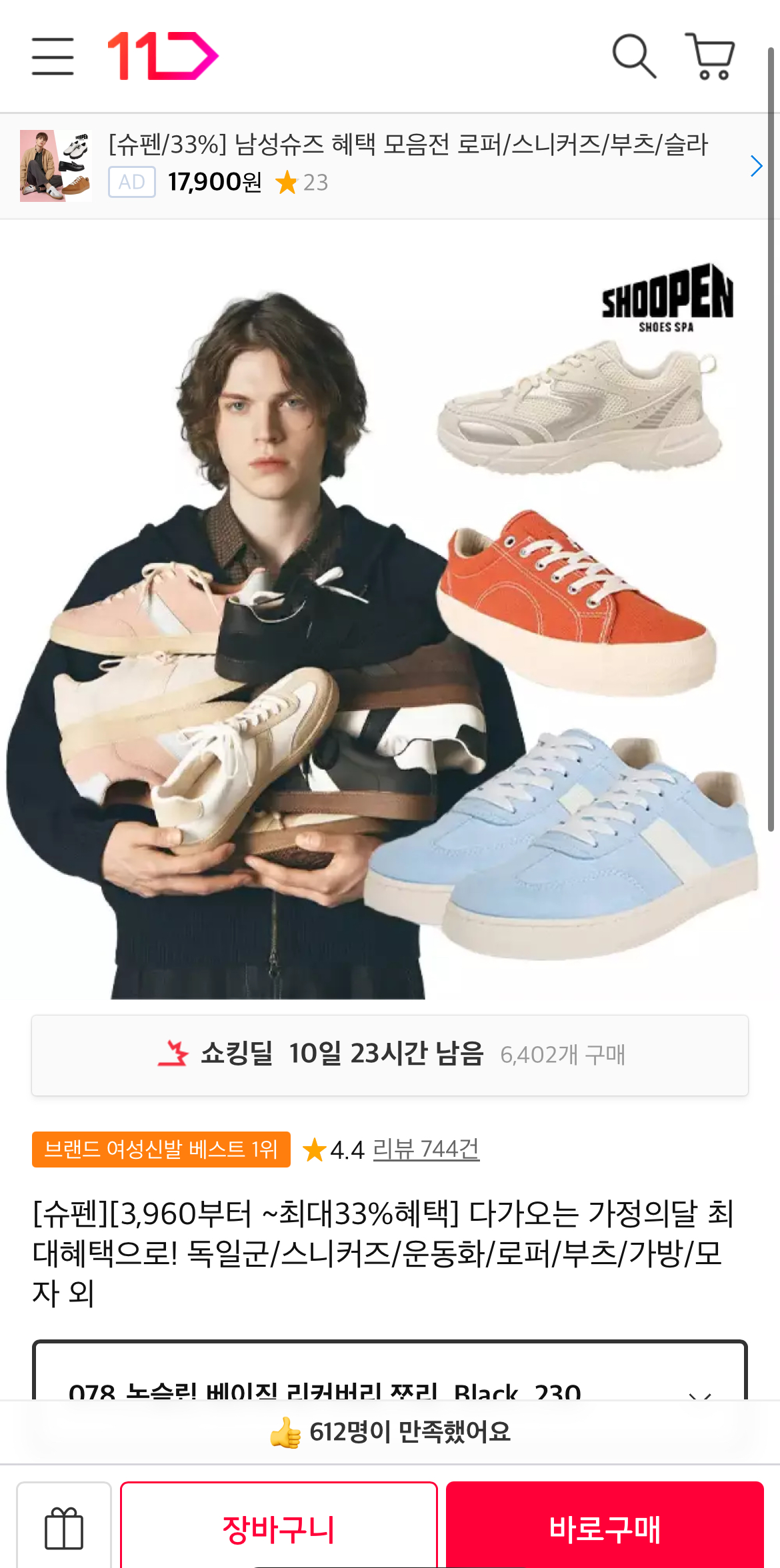Open the shopping cart icon

710,57
